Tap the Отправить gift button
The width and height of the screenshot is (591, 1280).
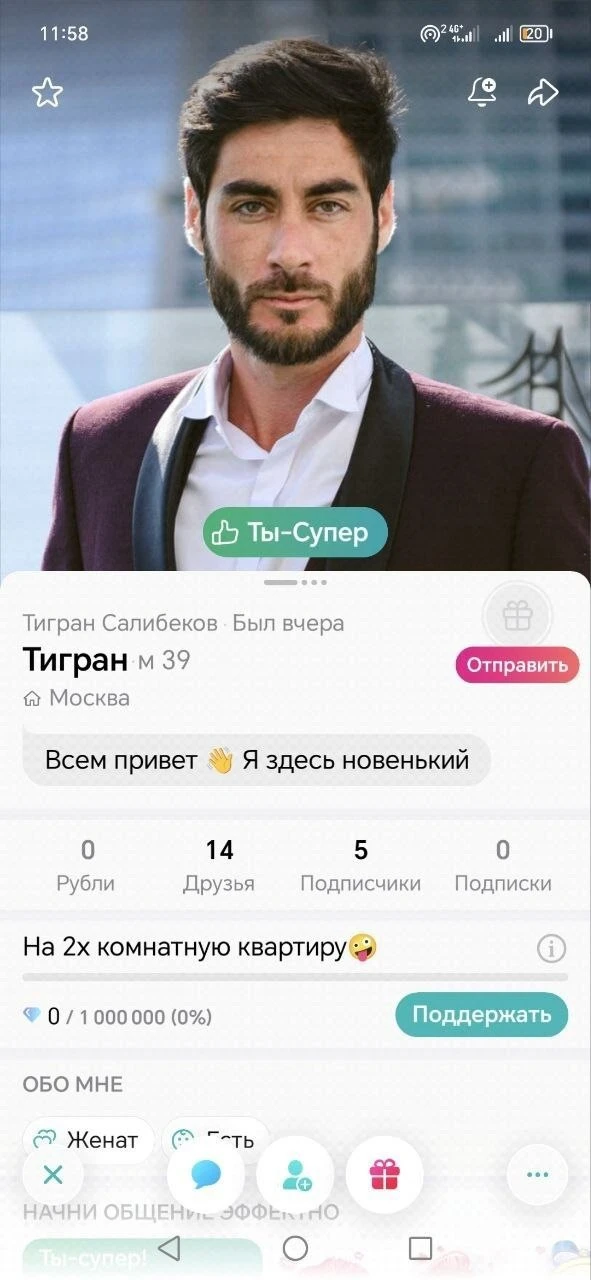[x=517, y=665]
